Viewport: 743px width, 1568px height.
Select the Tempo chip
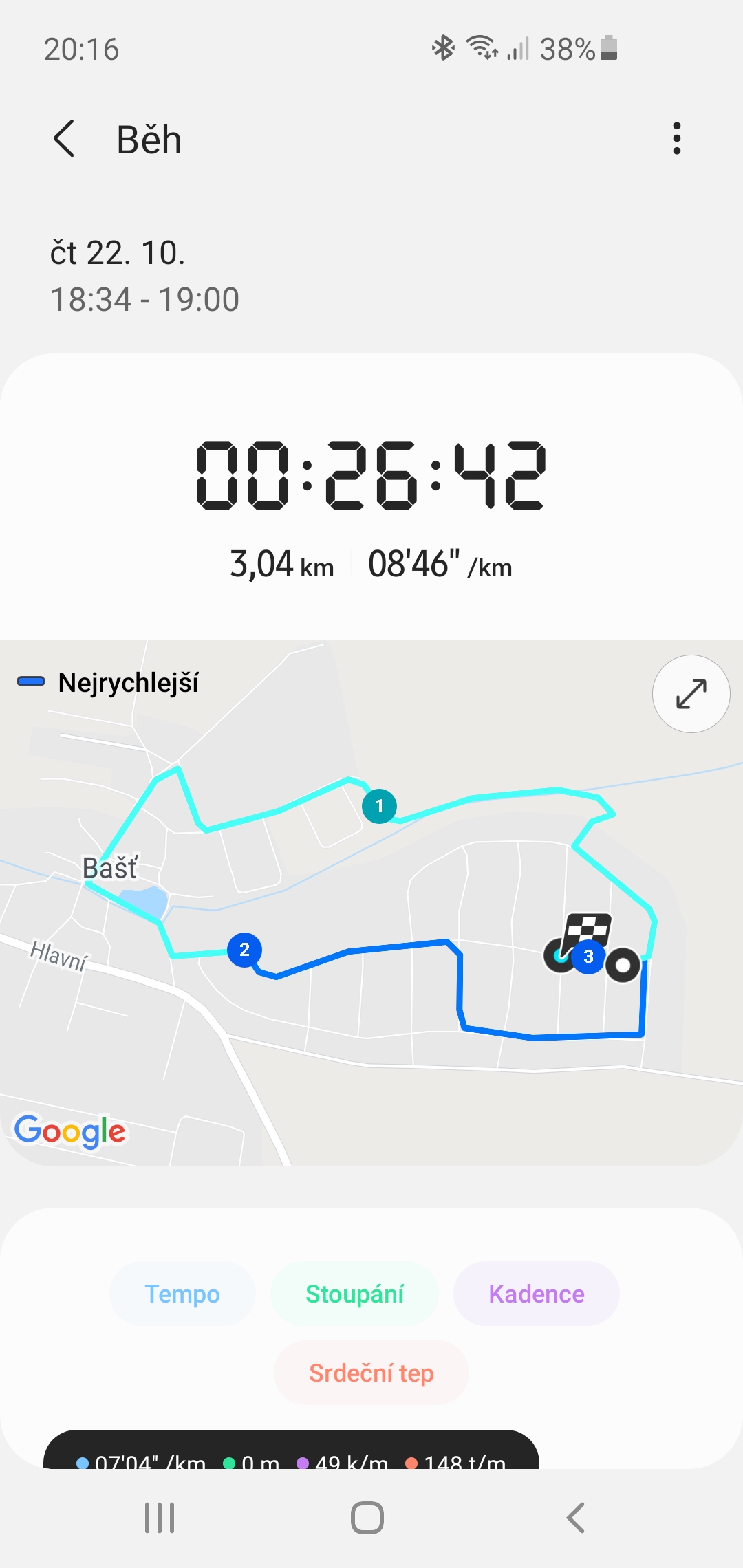coord(182,1294)
